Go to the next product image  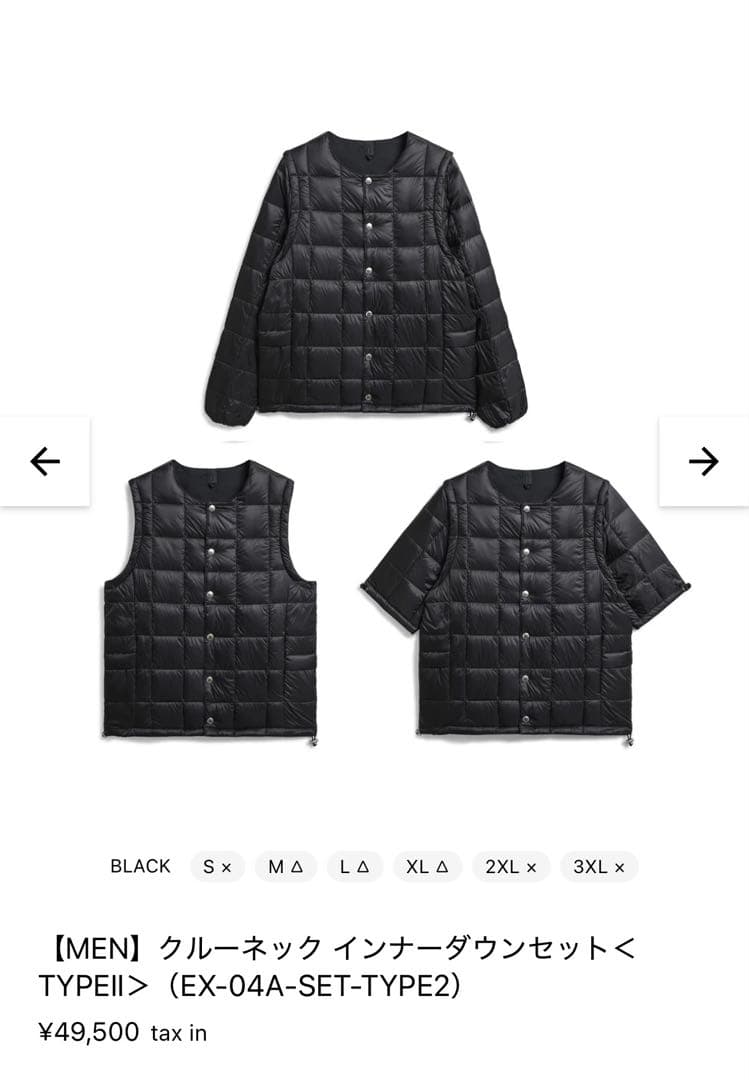704,461
